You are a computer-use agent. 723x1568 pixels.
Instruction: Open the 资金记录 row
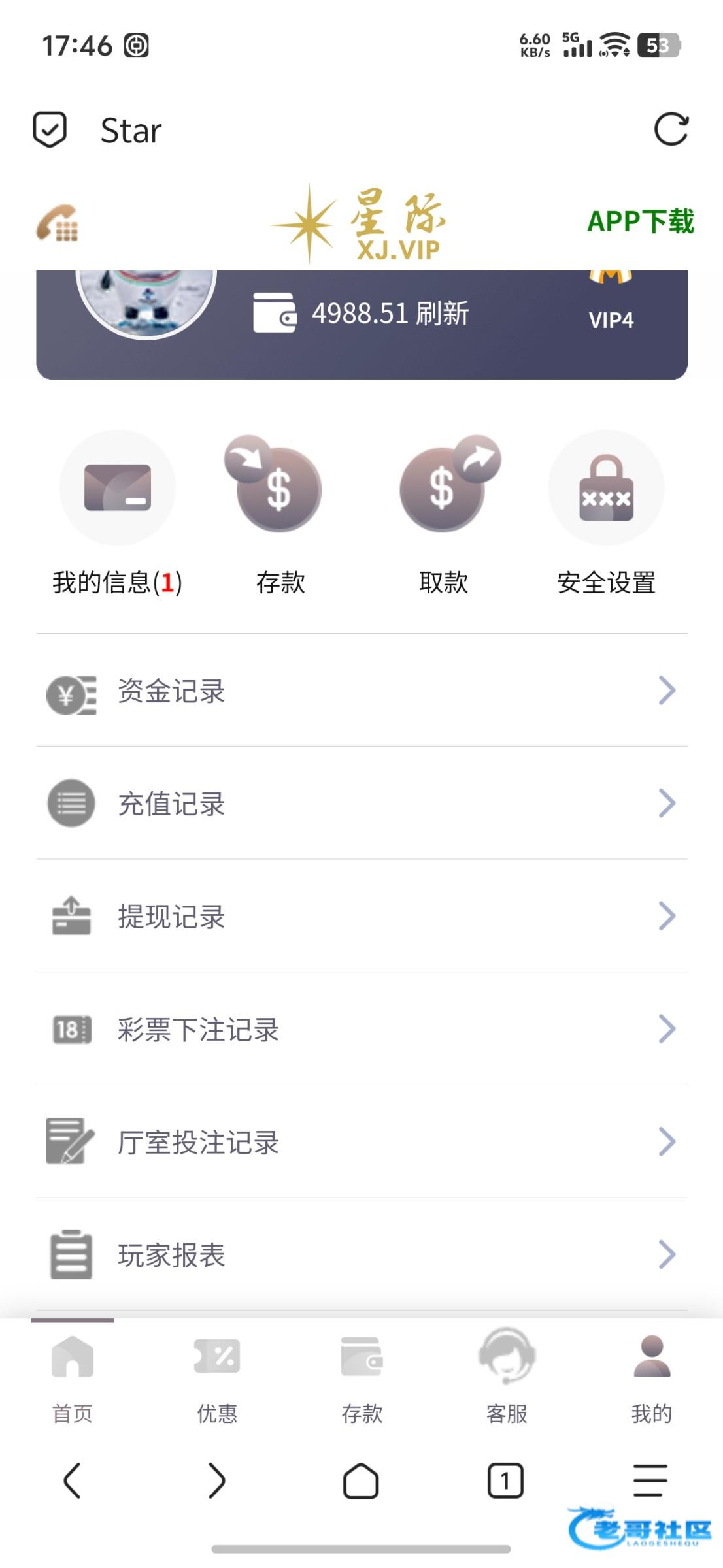[x=361, y=691]
